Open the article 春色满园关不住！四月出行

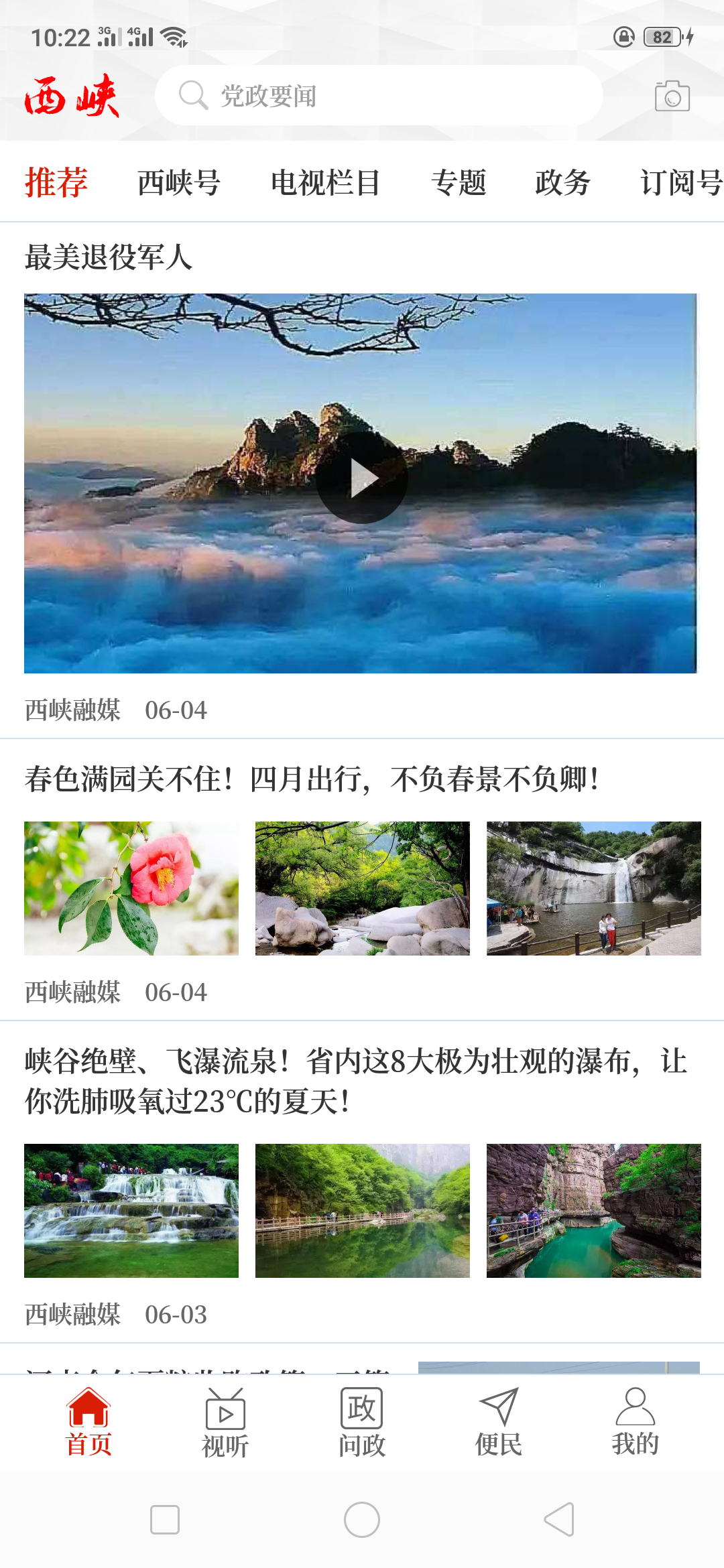[x=312, y=779]
